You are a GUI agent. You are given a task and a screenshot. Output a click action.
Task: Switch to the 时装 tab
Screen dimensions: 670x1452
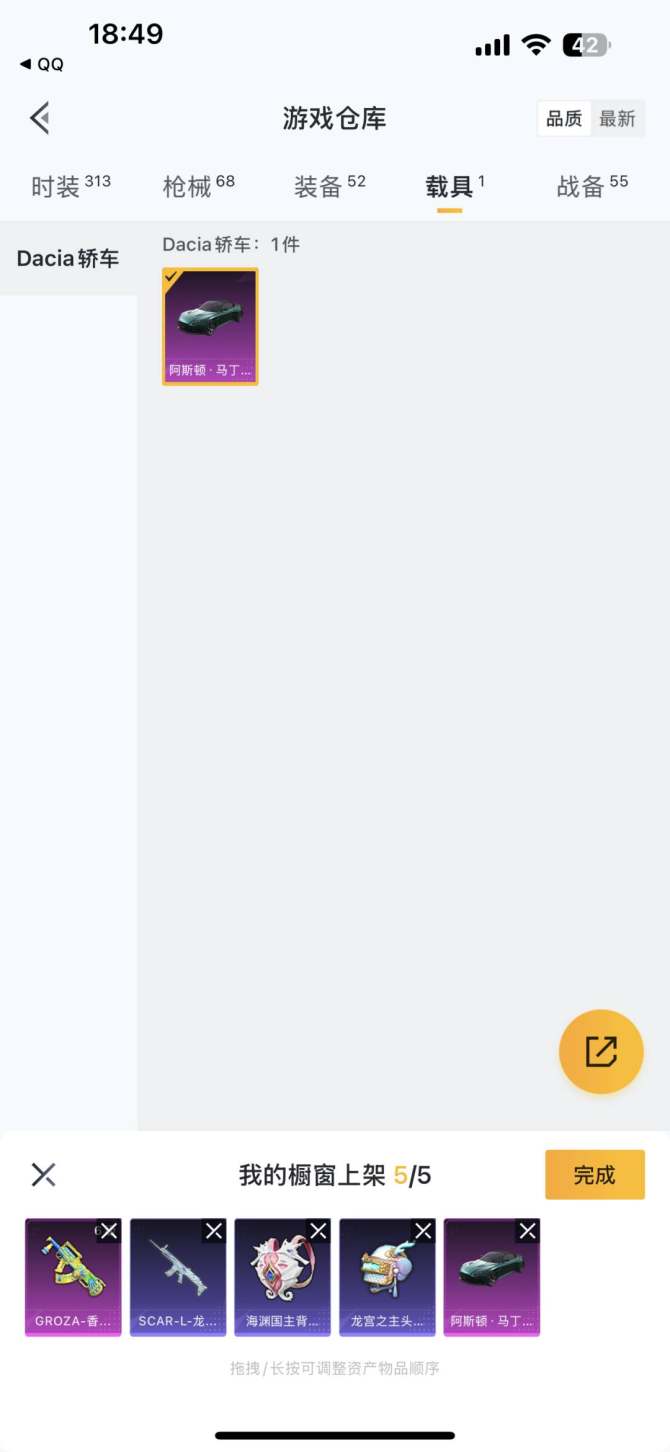(70, 186)
